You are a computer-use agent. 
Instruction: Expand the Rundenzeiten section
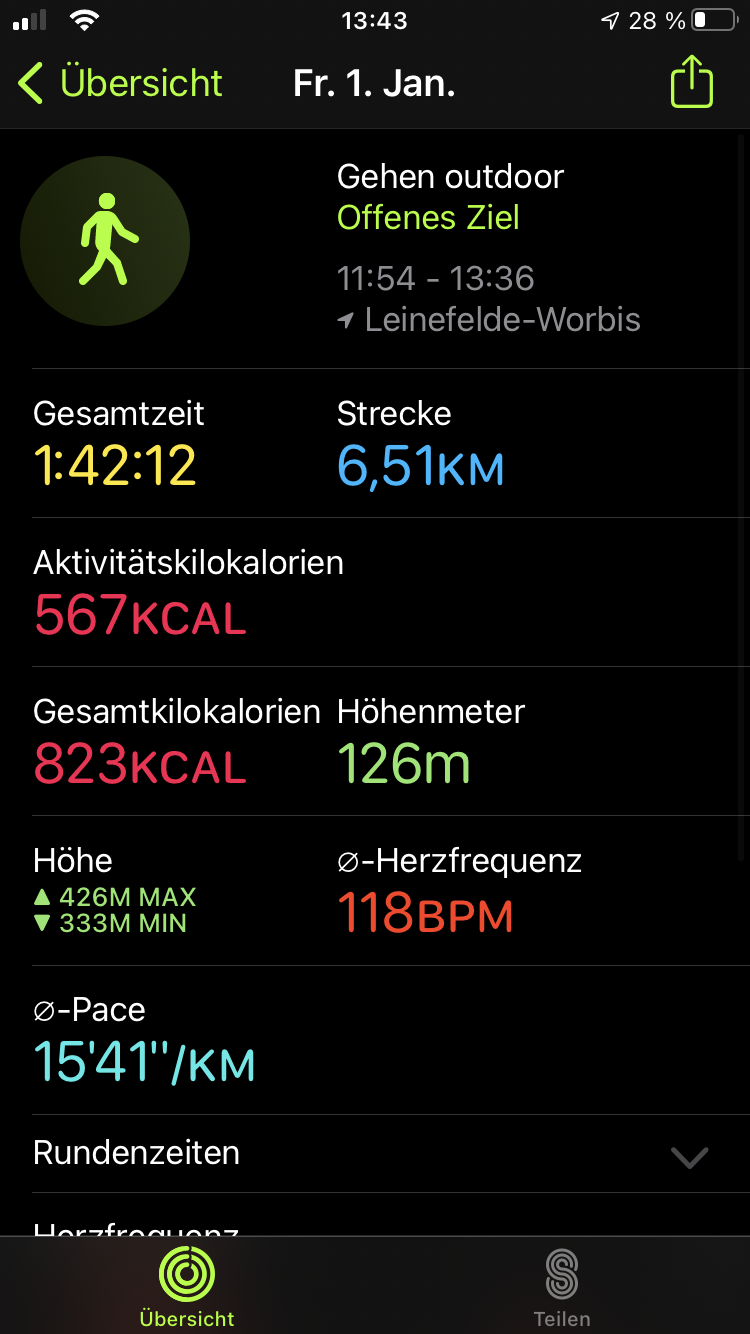point(375,1154)
